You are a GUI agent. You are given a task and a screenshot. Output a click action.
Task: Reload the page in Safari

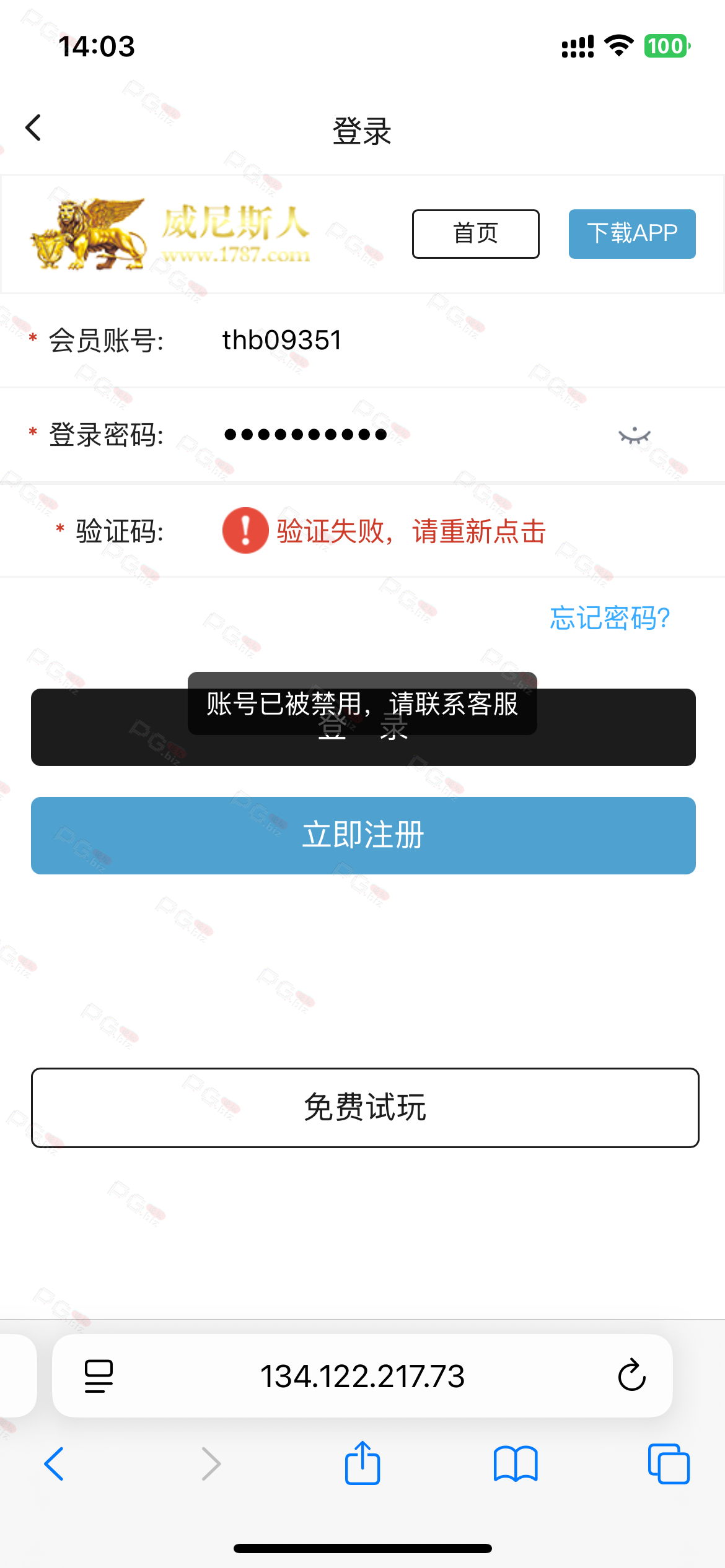631,1375
